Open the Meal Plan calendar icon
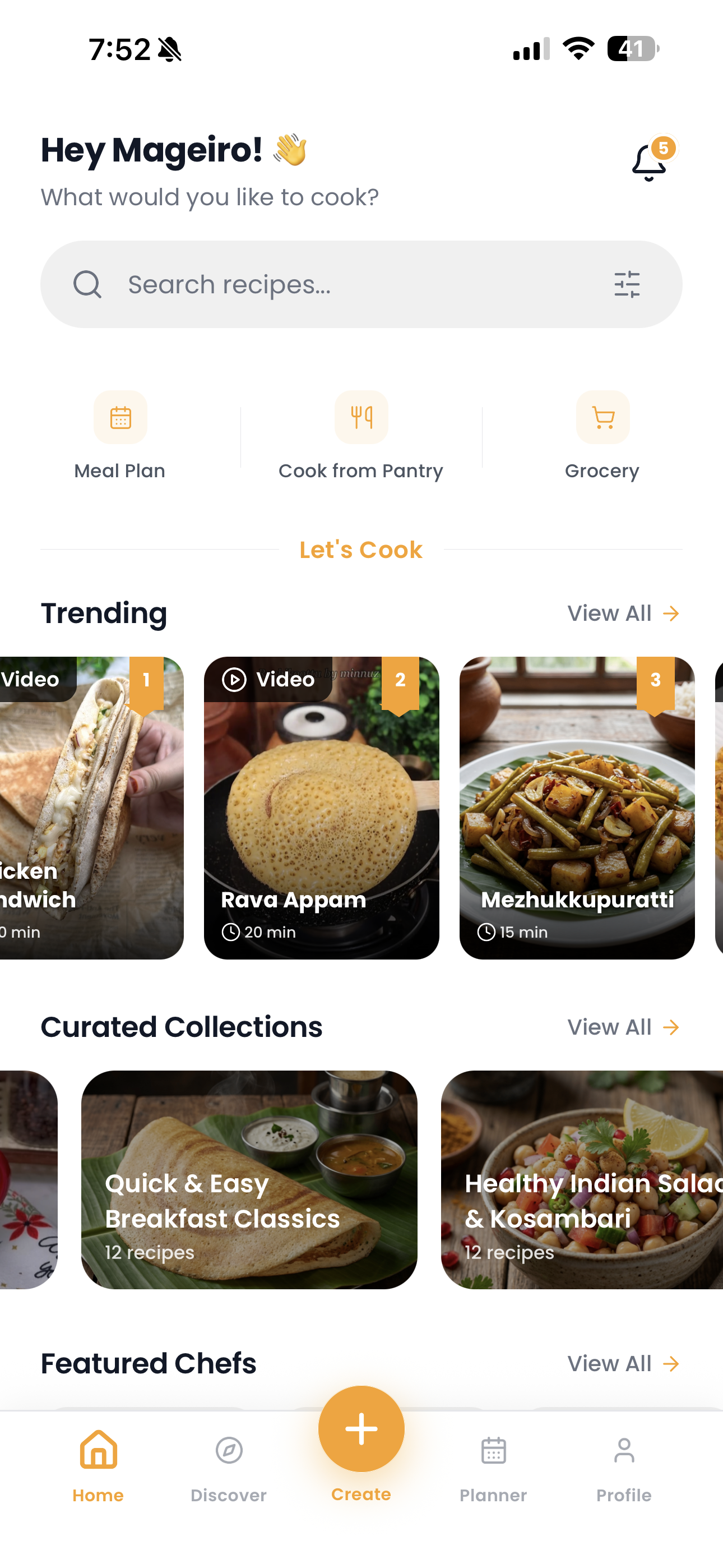This screenshot has width=723, height=1568. (120, 417)
